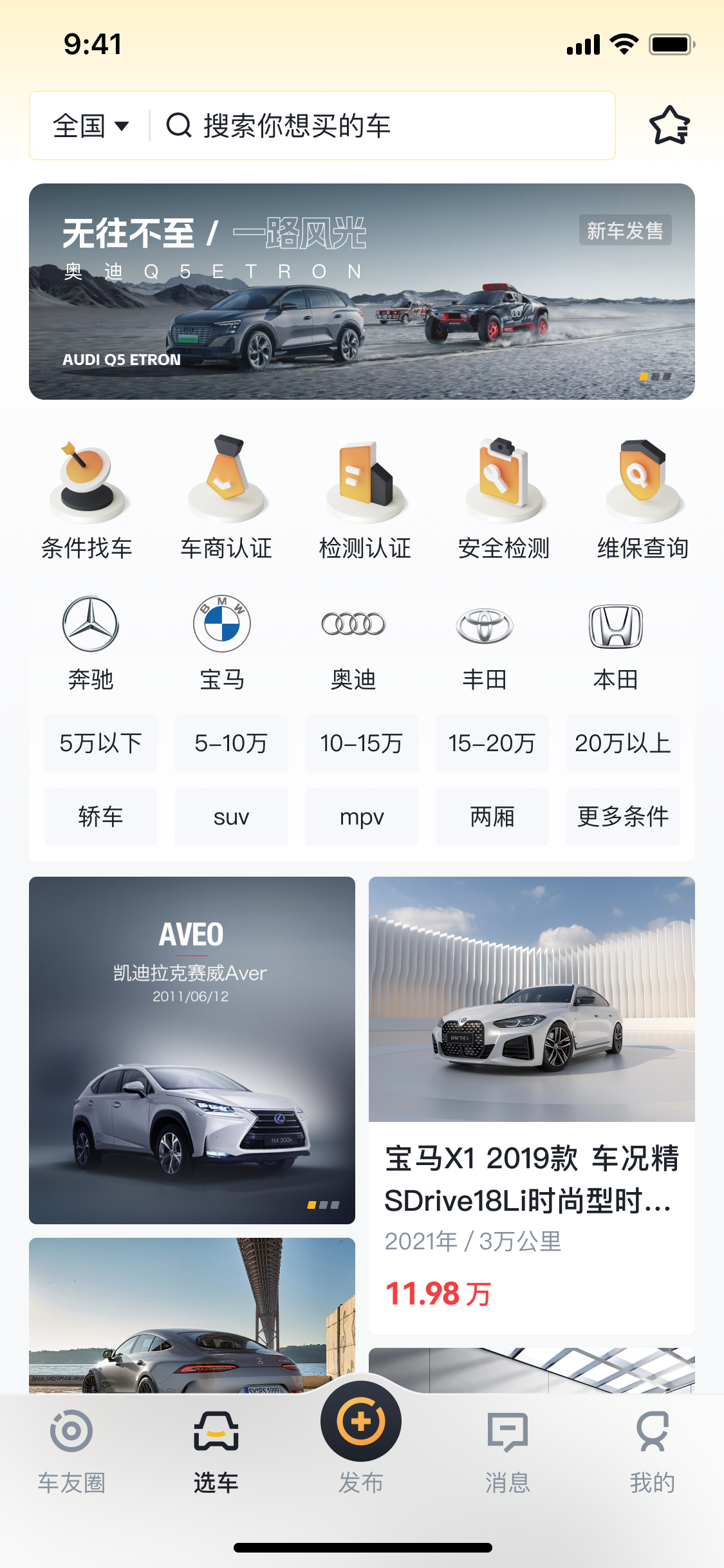The width and height of the screenshot is (724, 1568).
Task: Filter by 5-10万 price range
Action: click(x=231, y=743)
